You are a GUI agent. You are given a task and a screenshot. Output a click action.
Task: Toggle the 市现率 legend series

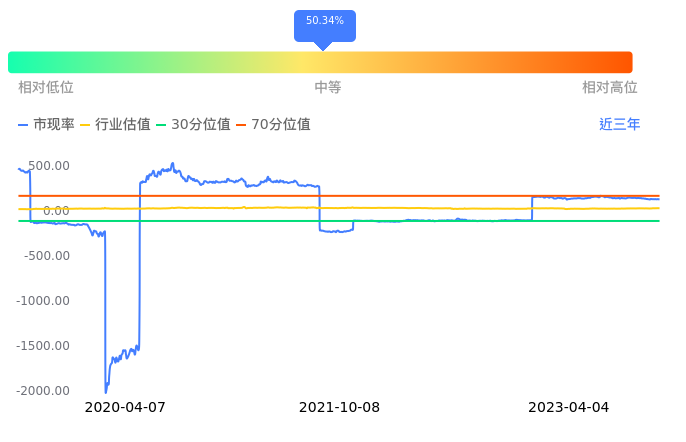[47, 125]
